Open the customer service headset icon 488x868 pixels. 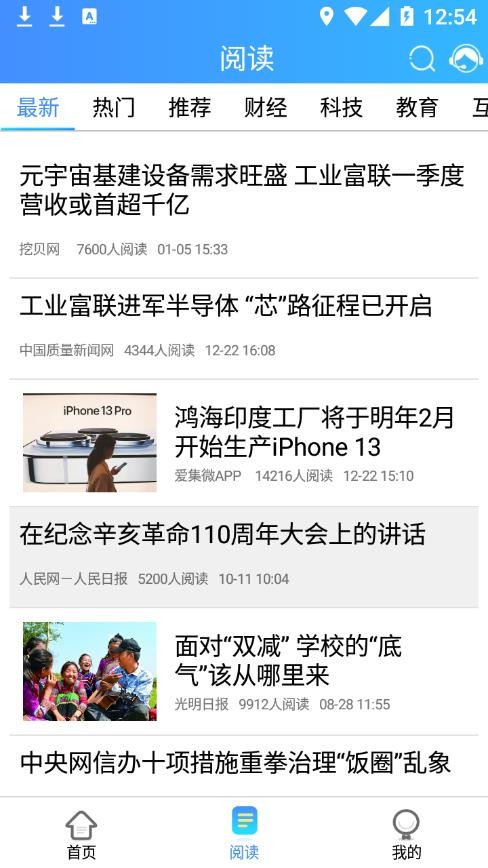click(466, 58)
